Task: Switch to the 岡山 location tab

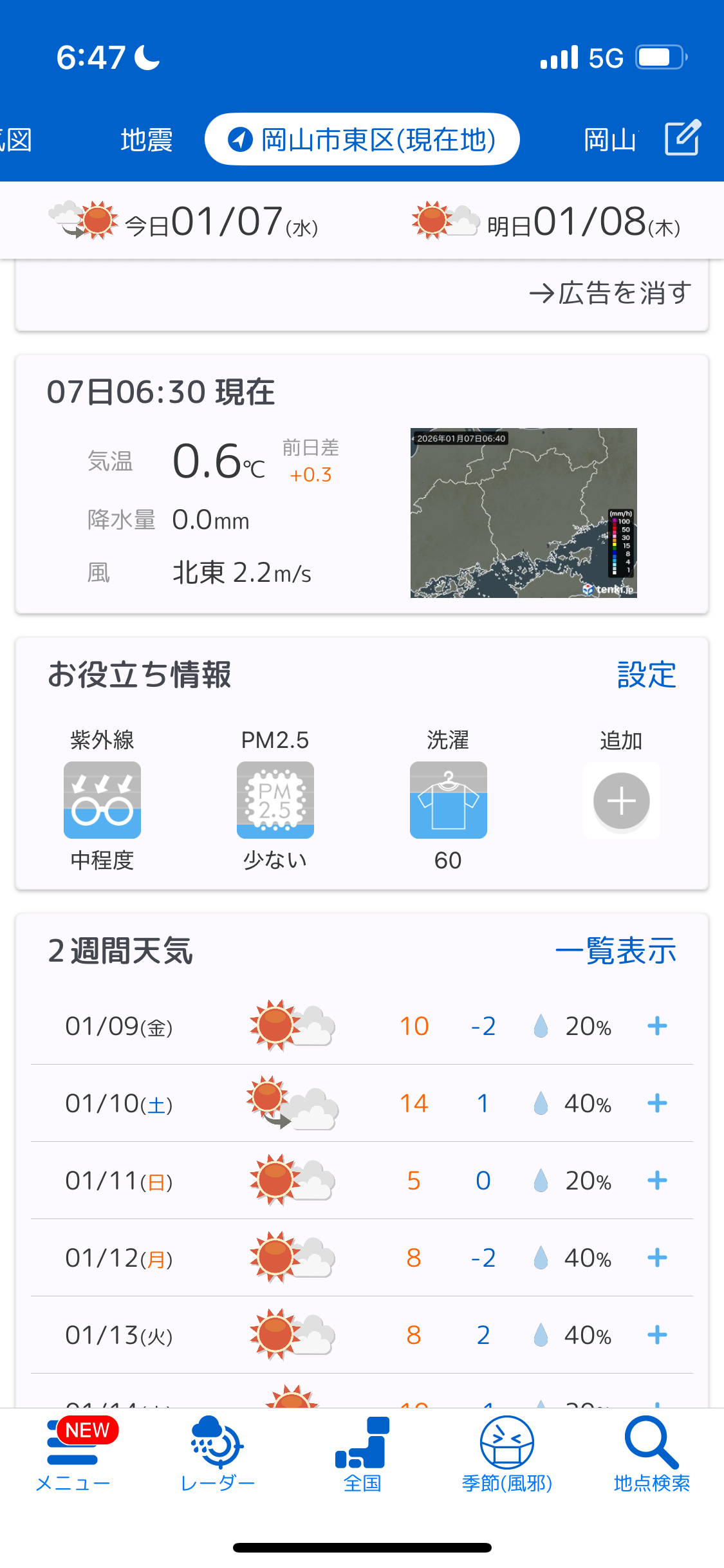Action: tap(609, 140)
